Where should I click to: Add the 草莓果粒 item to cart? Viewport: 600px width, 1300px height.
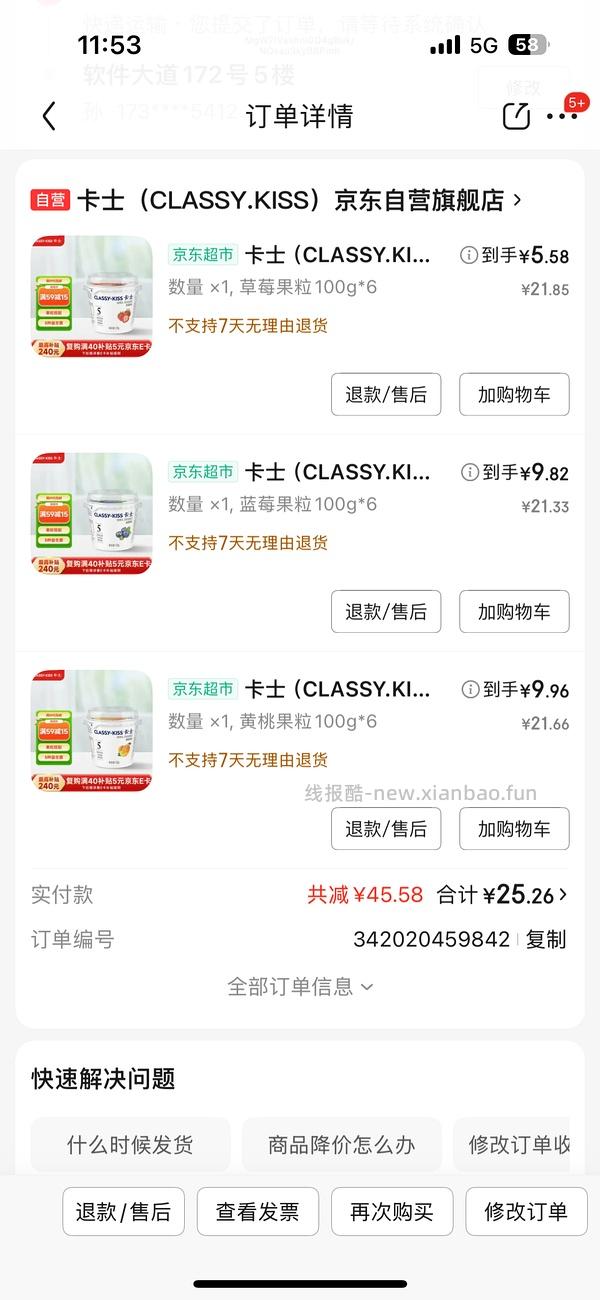click(514, 395)
